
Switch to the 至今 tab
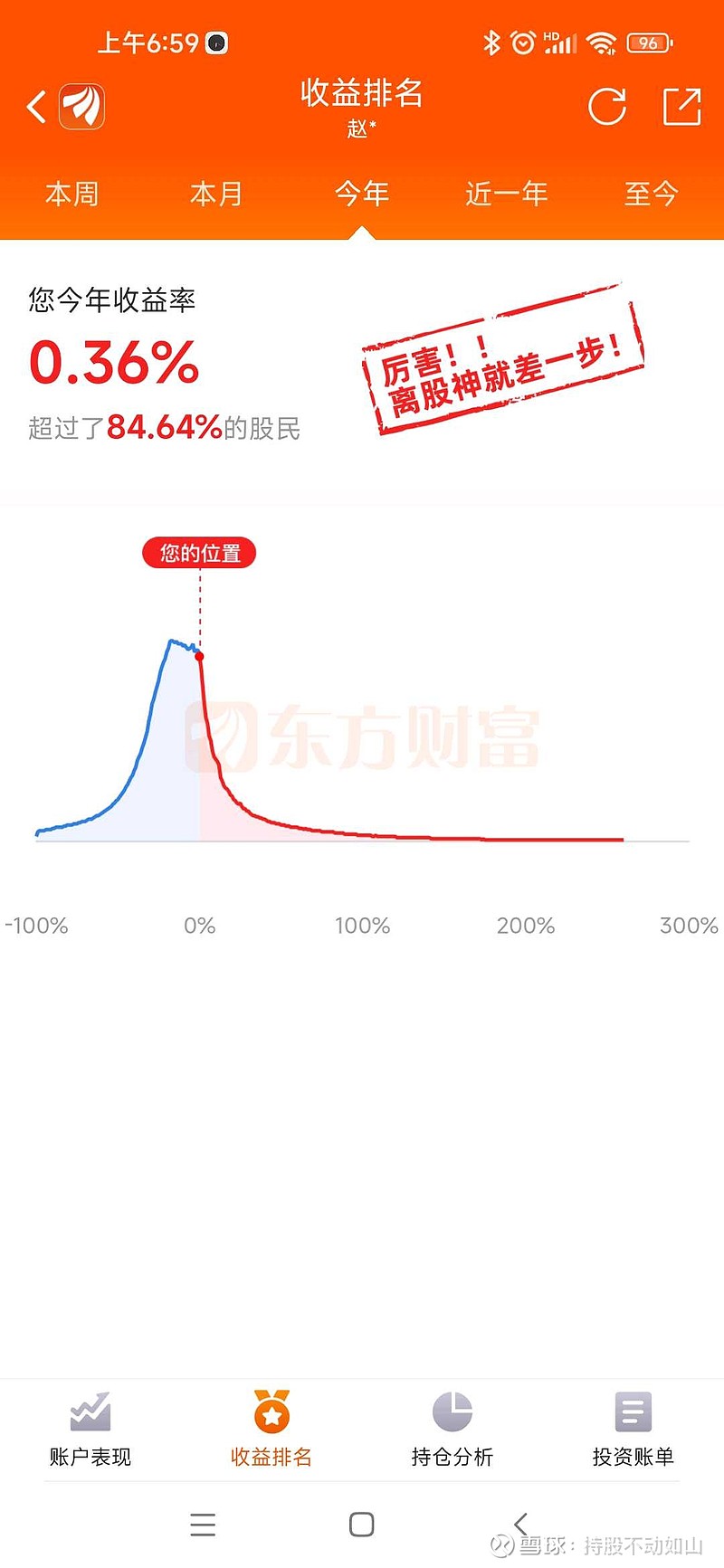pyautogui.click(x=652, y=194)
